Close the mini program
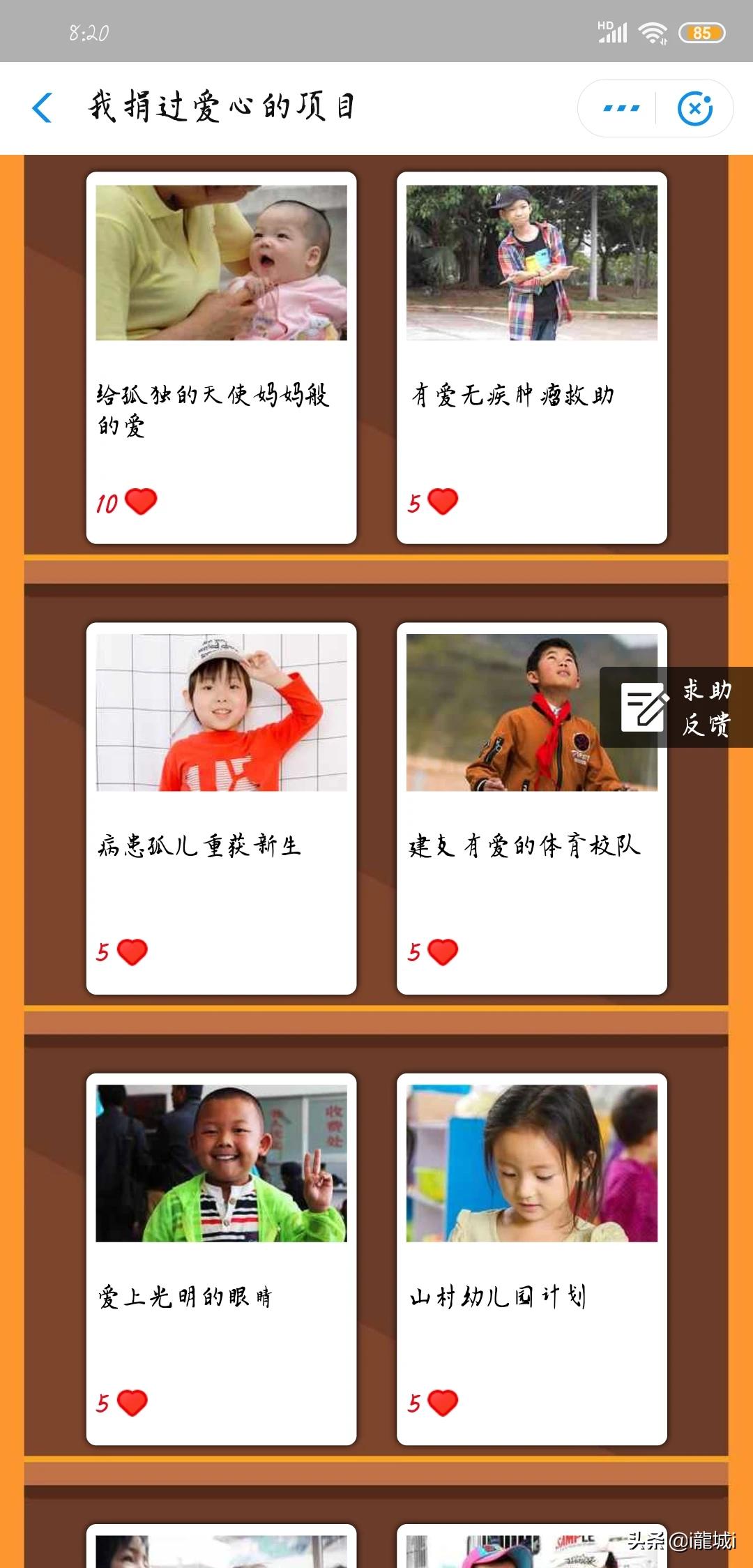 pos(695,108)
